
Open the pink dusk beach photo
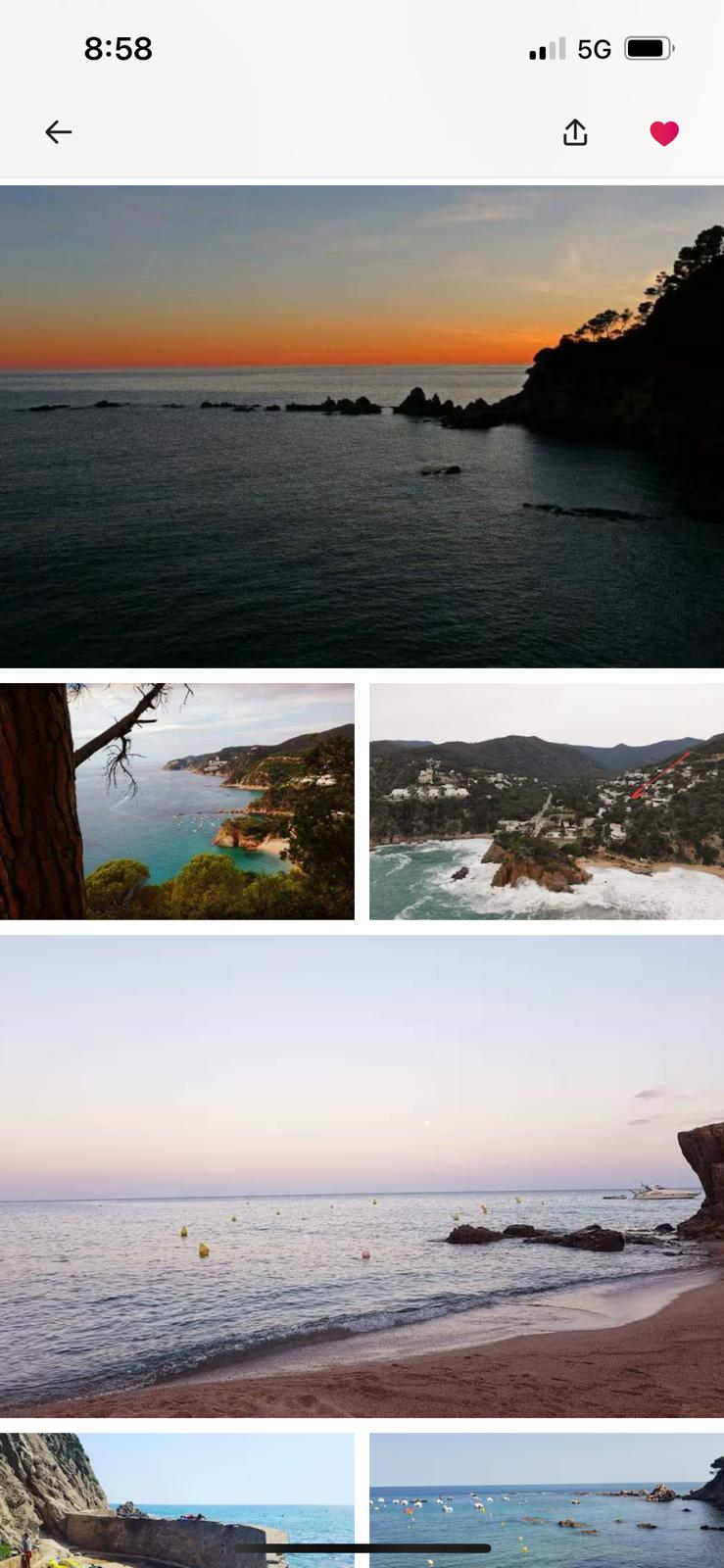362,1176
